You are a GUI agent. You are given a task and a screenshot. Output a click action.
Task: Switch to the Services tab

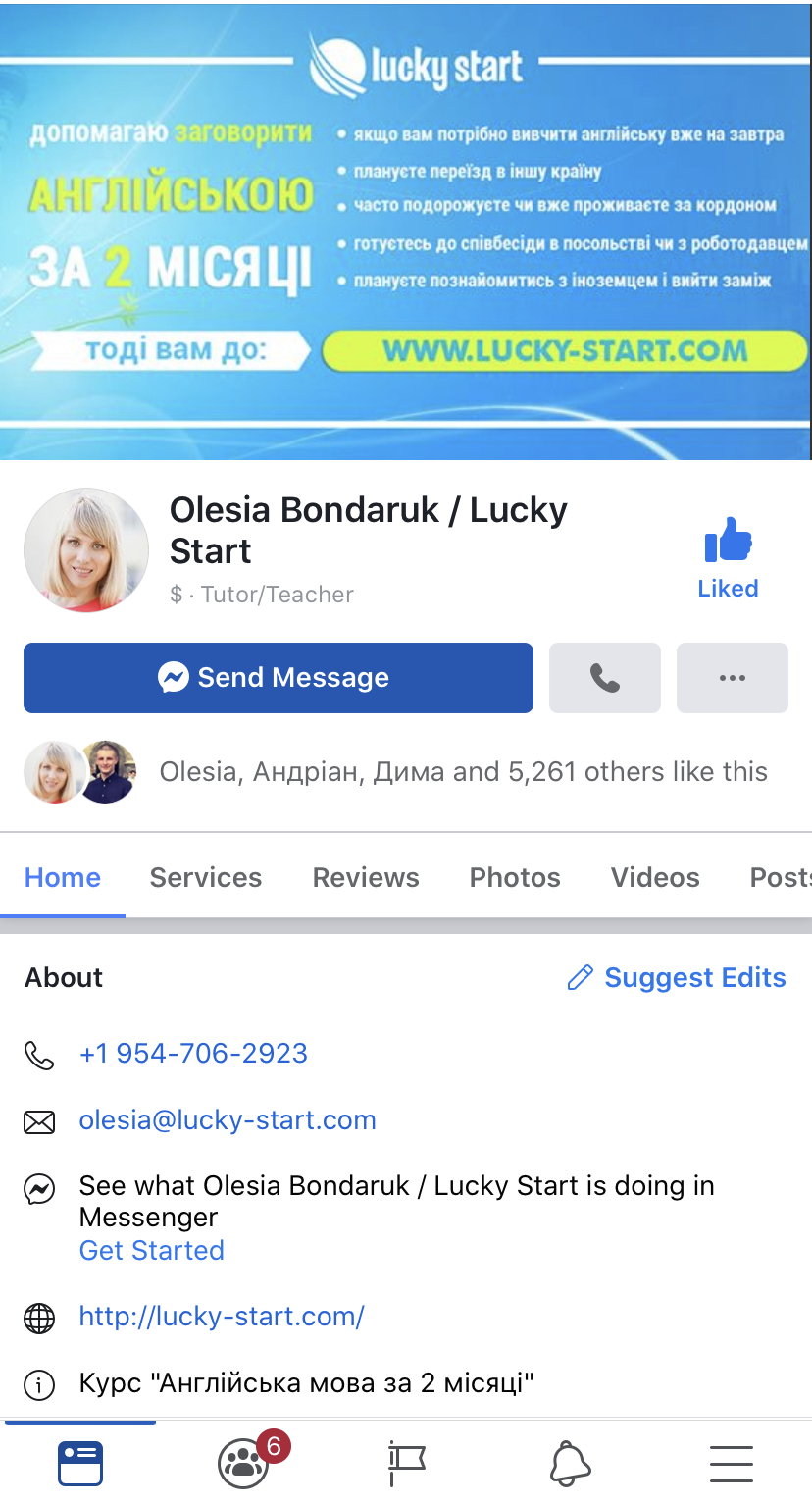206,877
